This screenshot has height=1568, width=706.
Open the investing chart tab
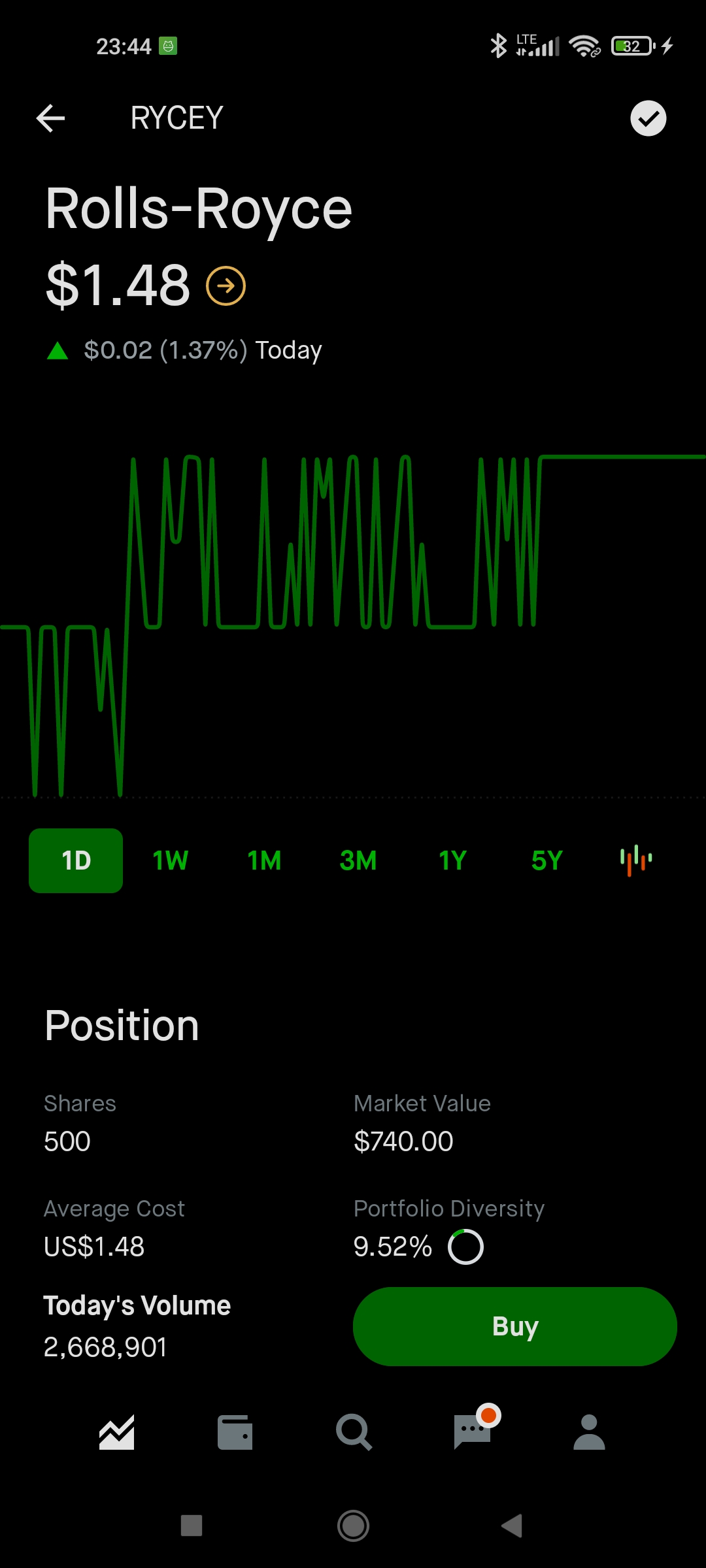tap(117, 1432)
